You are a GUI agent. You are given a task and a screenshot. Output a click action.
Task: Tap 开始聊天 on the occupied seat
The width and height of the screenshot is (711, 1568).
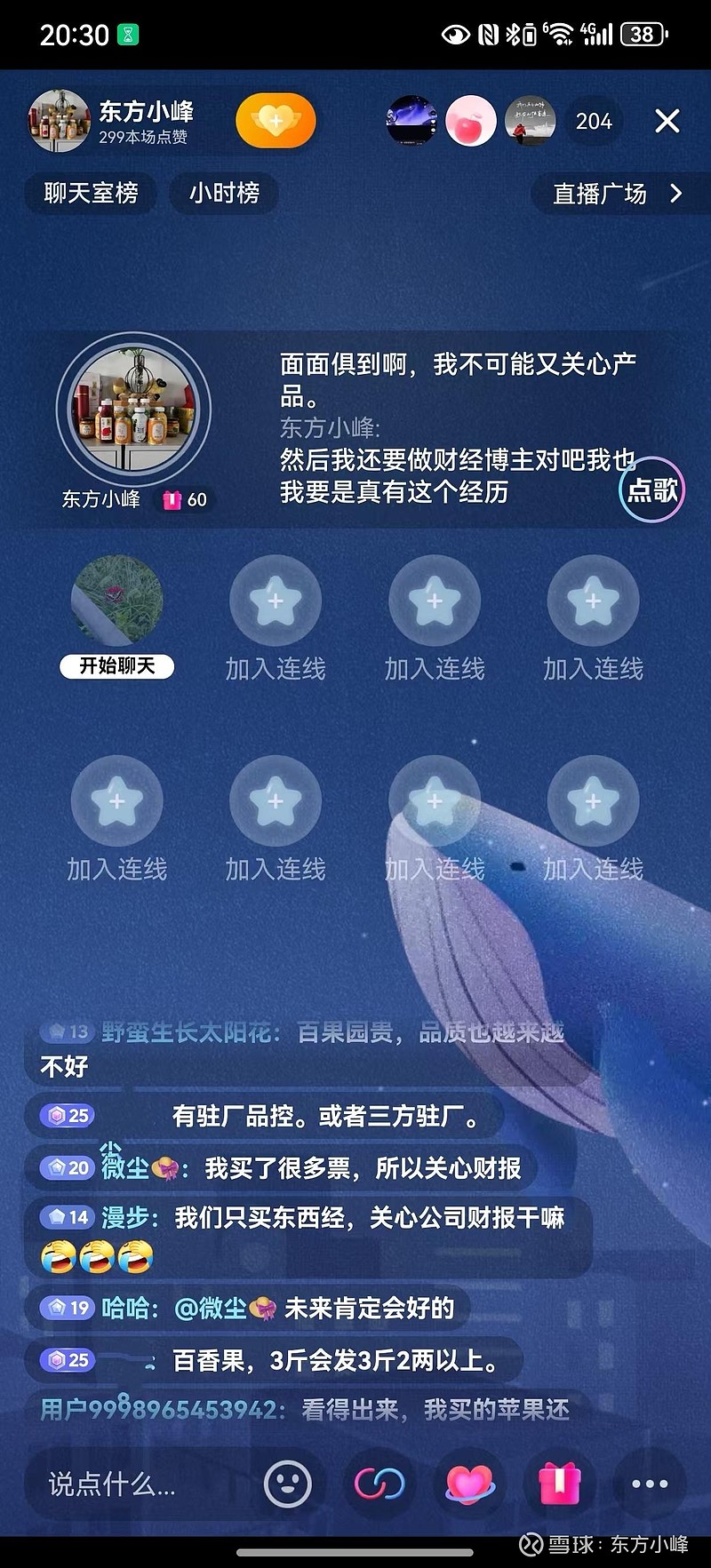(x=116, y=665)
